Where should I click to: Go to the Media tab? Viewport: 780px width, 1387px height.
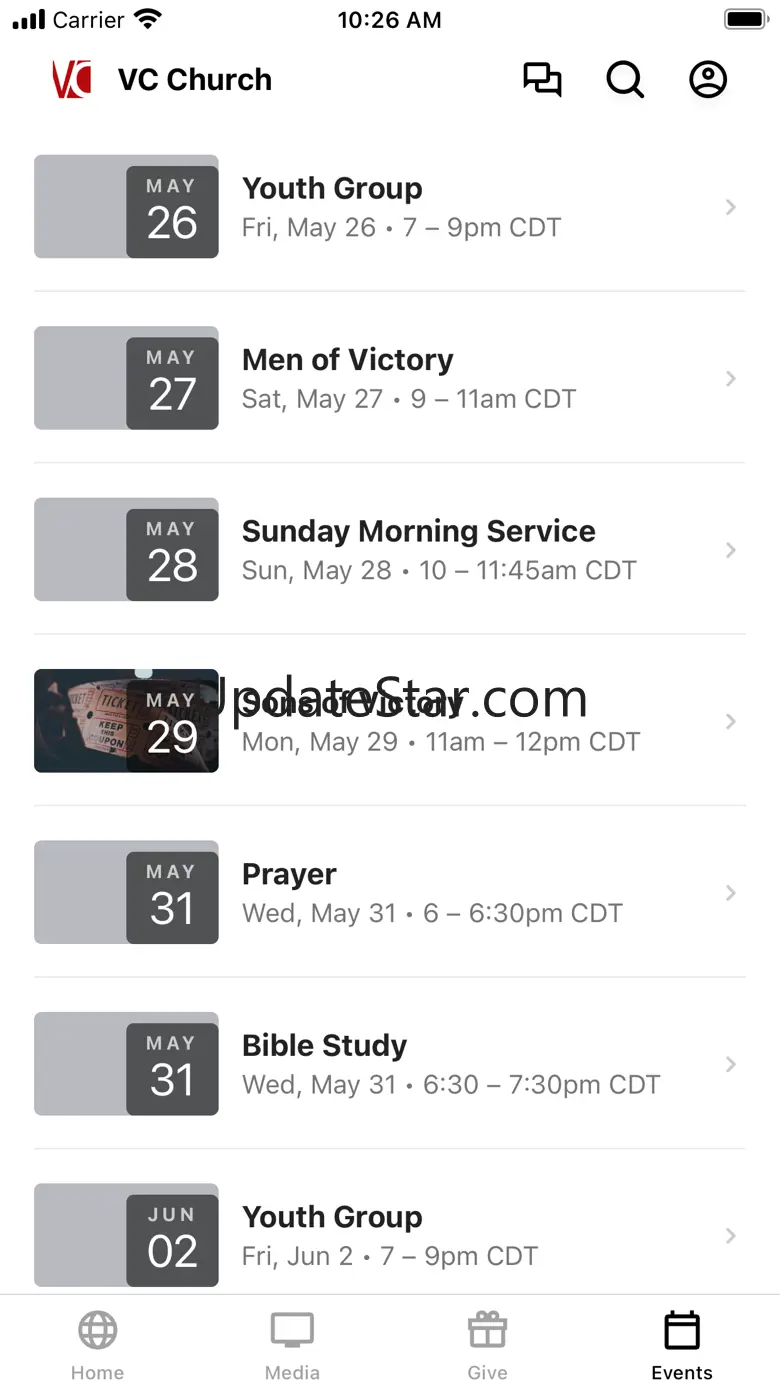point(292,1343)
